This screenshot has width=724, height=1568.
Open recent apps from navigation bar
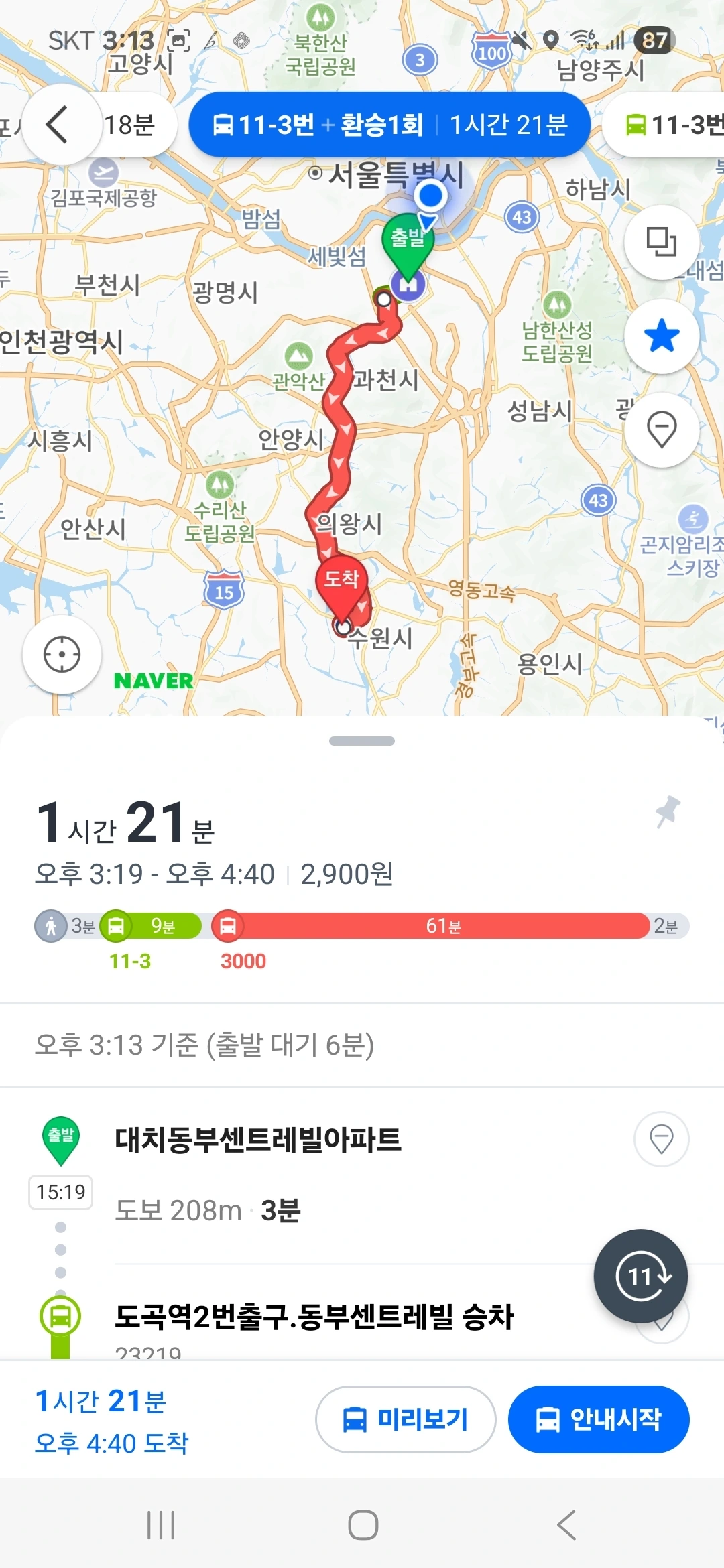pyautogui.click(x=161, y=1525)
